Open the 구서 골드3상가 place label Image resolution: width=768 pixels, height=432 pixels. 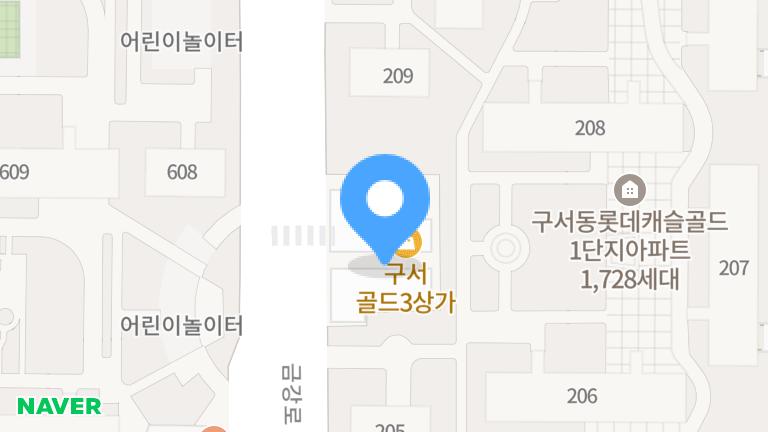pyautogui.click(x=405, y=288)
